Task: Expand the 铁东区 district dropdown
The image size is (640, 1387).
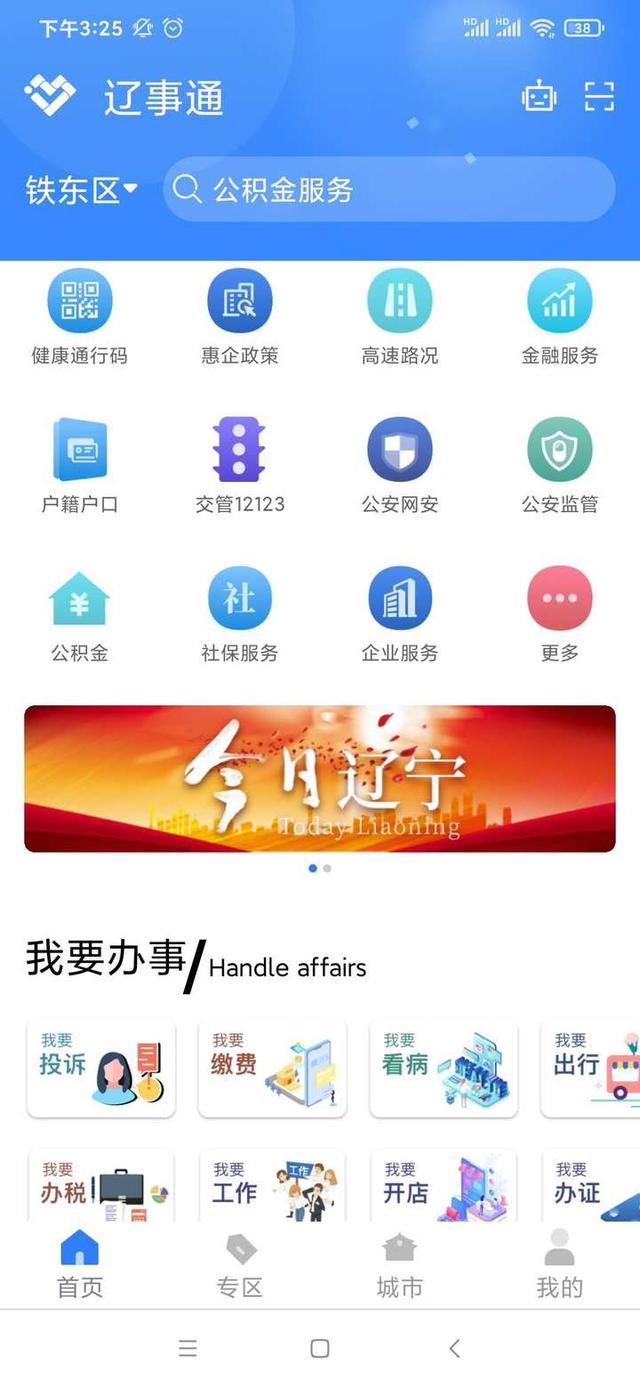Action: tap(81, 190)
